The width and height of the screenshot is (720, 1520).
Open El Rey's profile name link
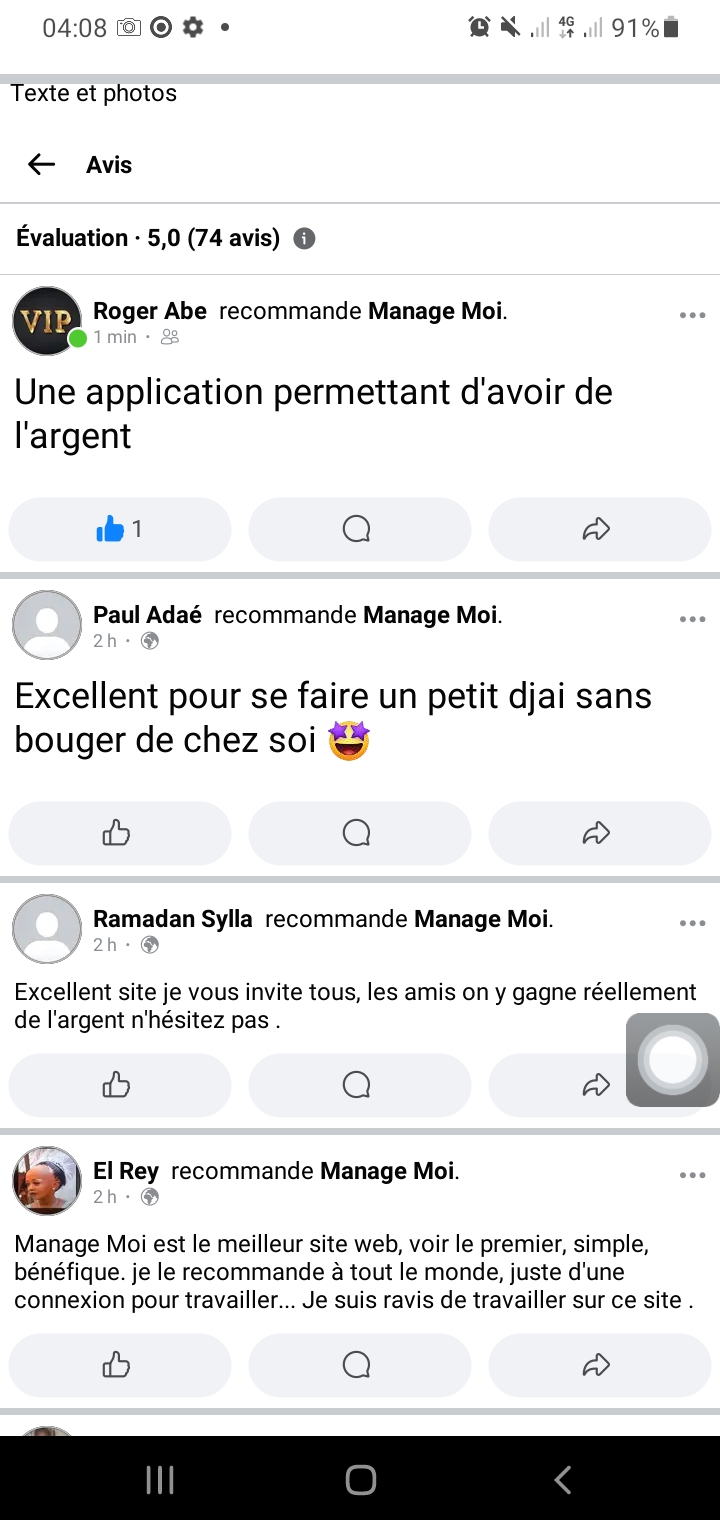[x=126, y=1171]
